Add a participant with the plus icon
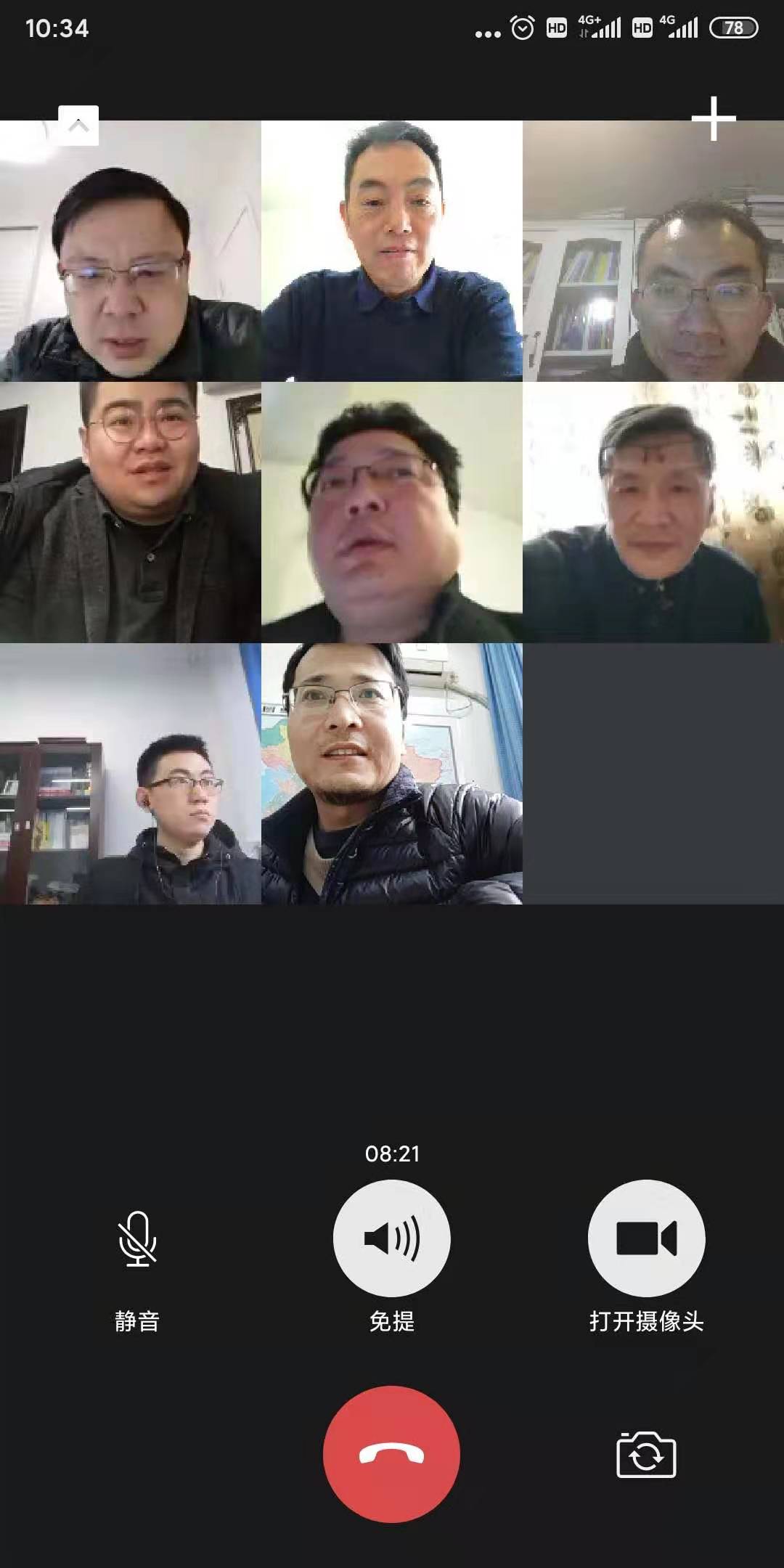Screen dimensions: 784x1568 tap(714, 118)
